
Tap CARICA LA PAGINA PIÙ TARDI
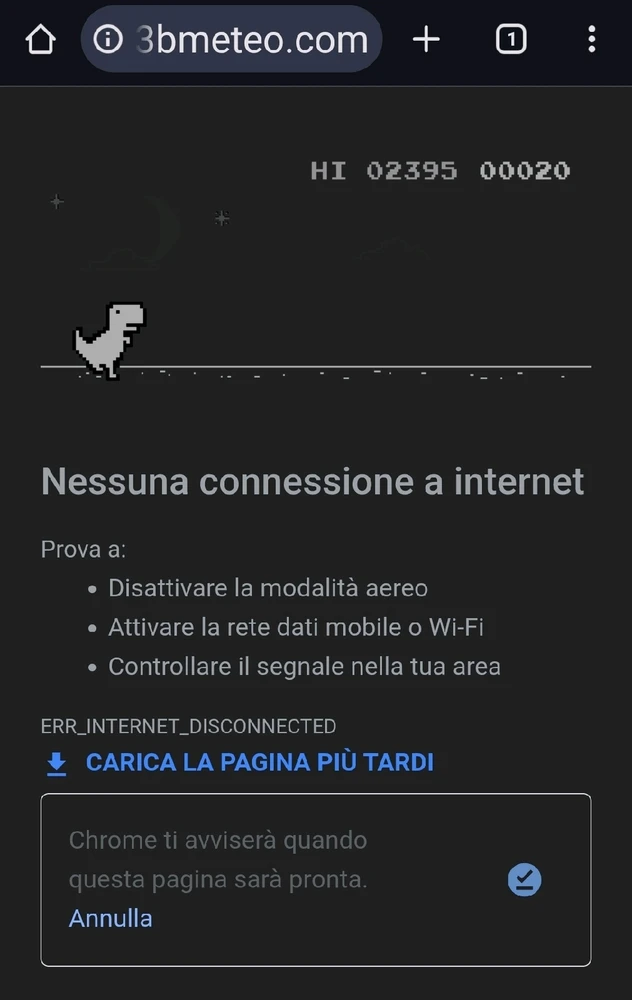pos(259,763)
